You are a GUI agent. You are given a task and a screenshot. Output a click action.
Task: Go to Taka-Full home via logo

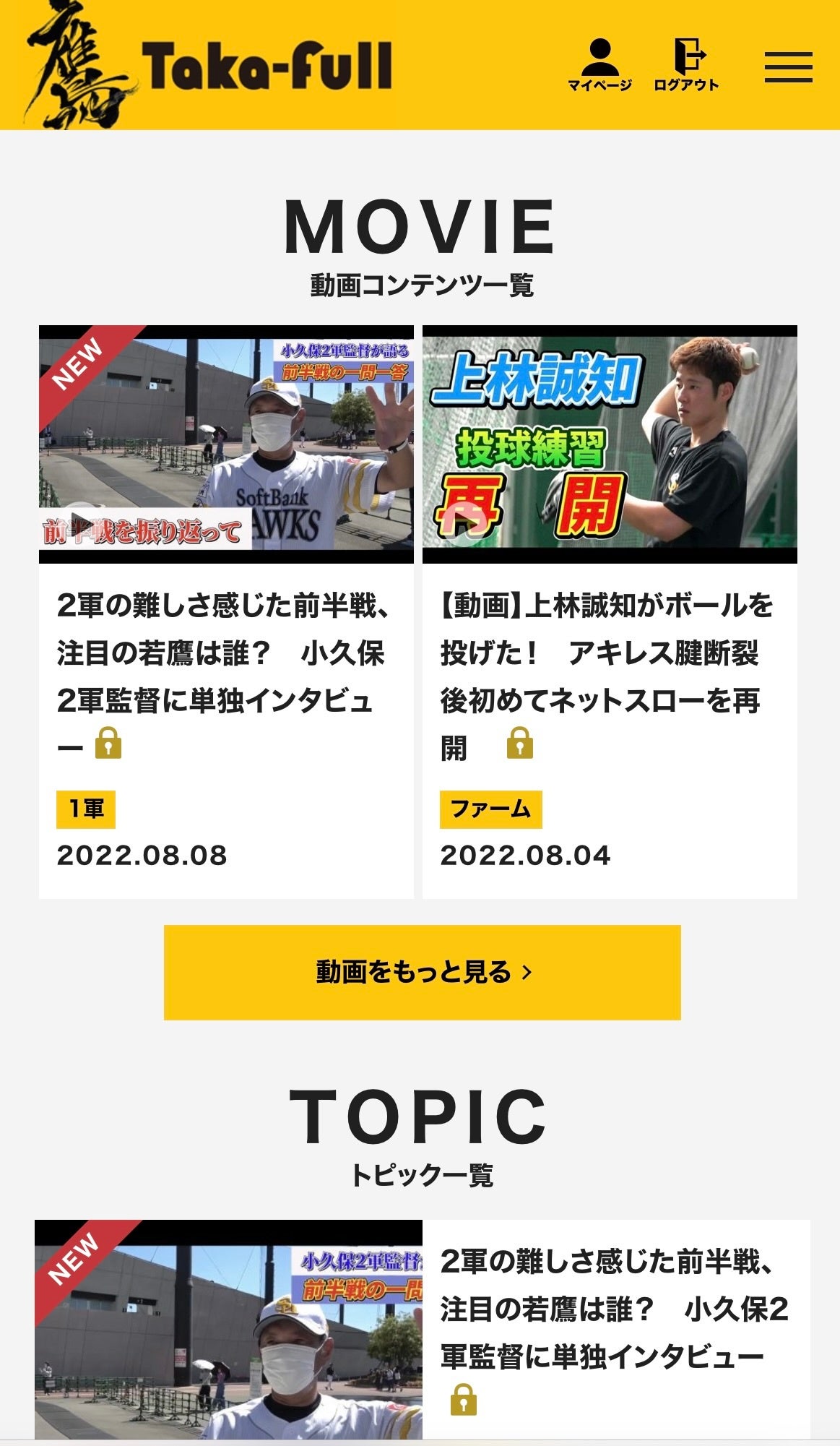(209, 66)
